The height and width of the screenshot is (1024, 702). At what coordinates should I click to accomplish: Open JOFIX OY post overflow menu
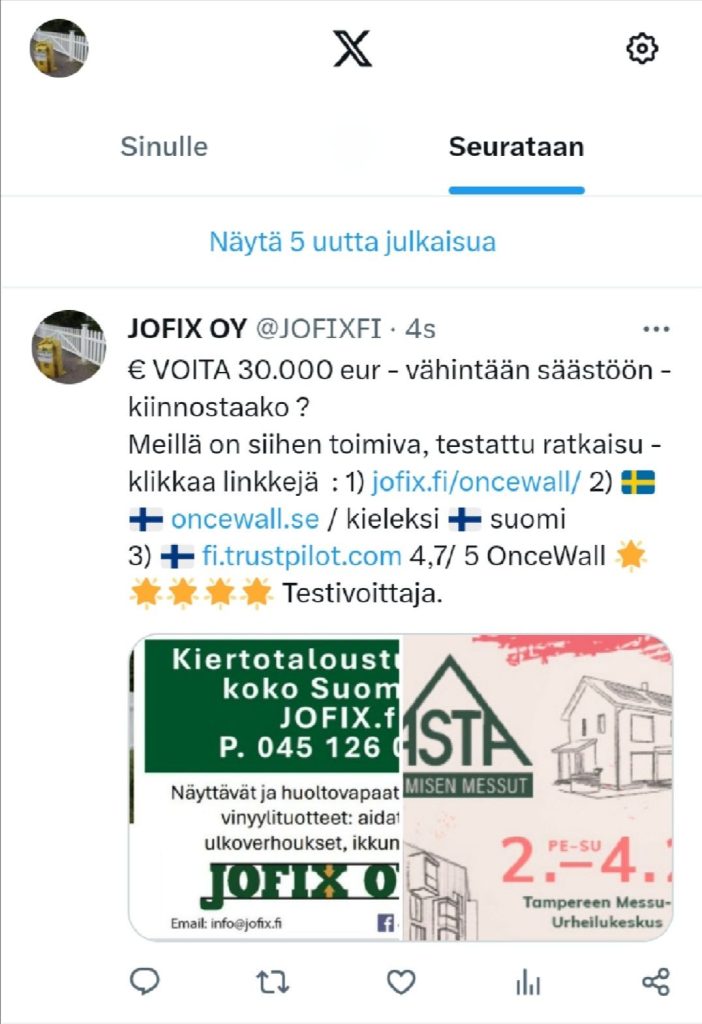655,329
